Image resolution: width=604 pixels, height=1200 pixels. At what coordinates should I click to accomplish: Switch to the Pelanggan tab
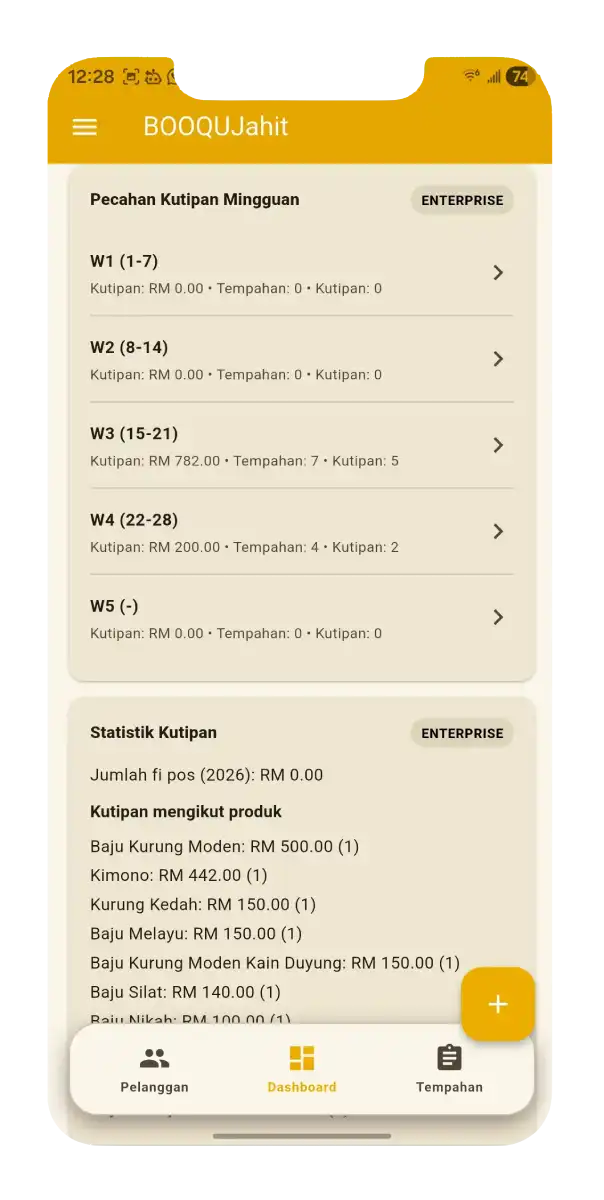[154, 1069]
